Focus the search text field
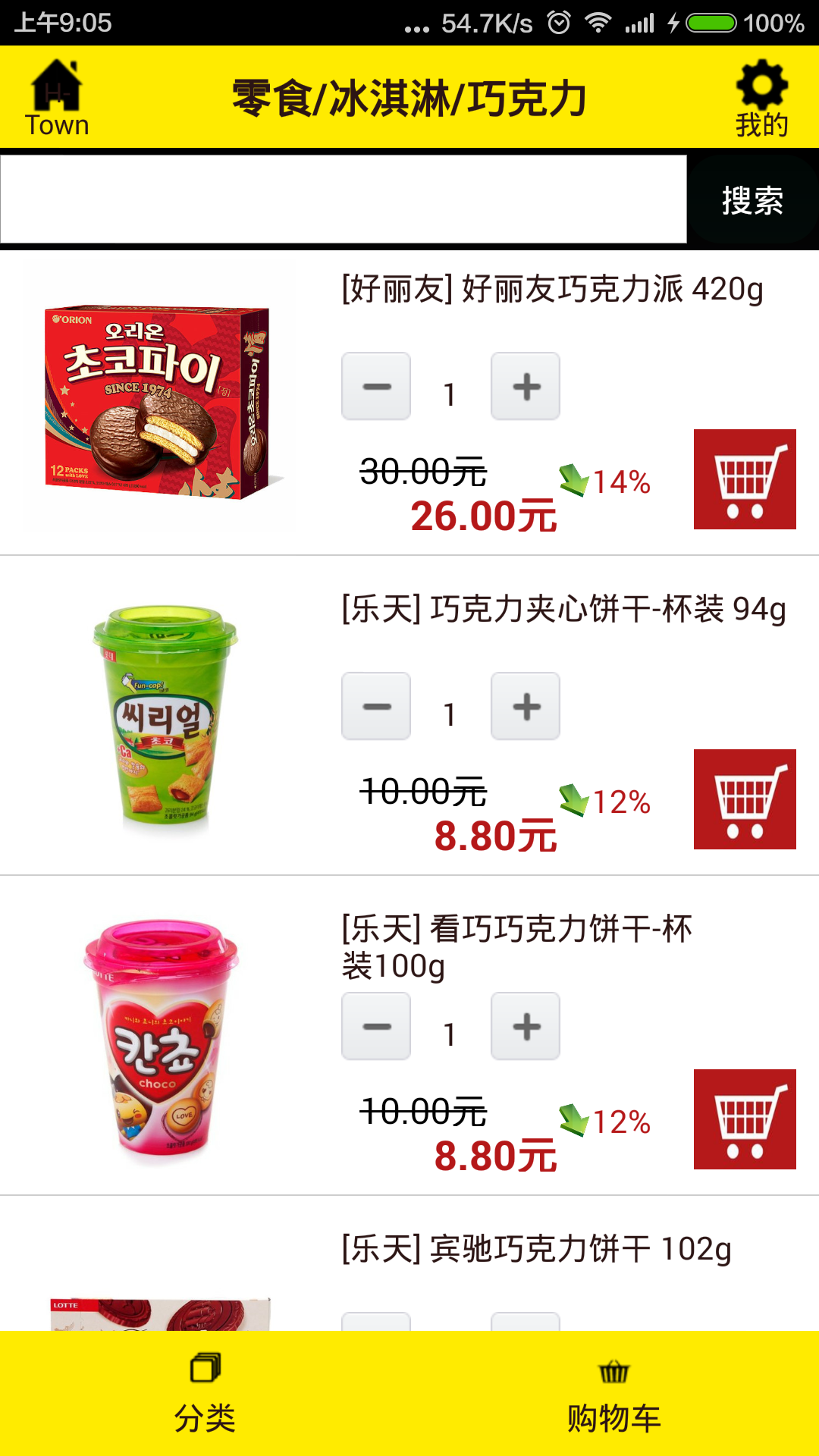The width and height of the screenshot is (819, 1456). point(344,199)
